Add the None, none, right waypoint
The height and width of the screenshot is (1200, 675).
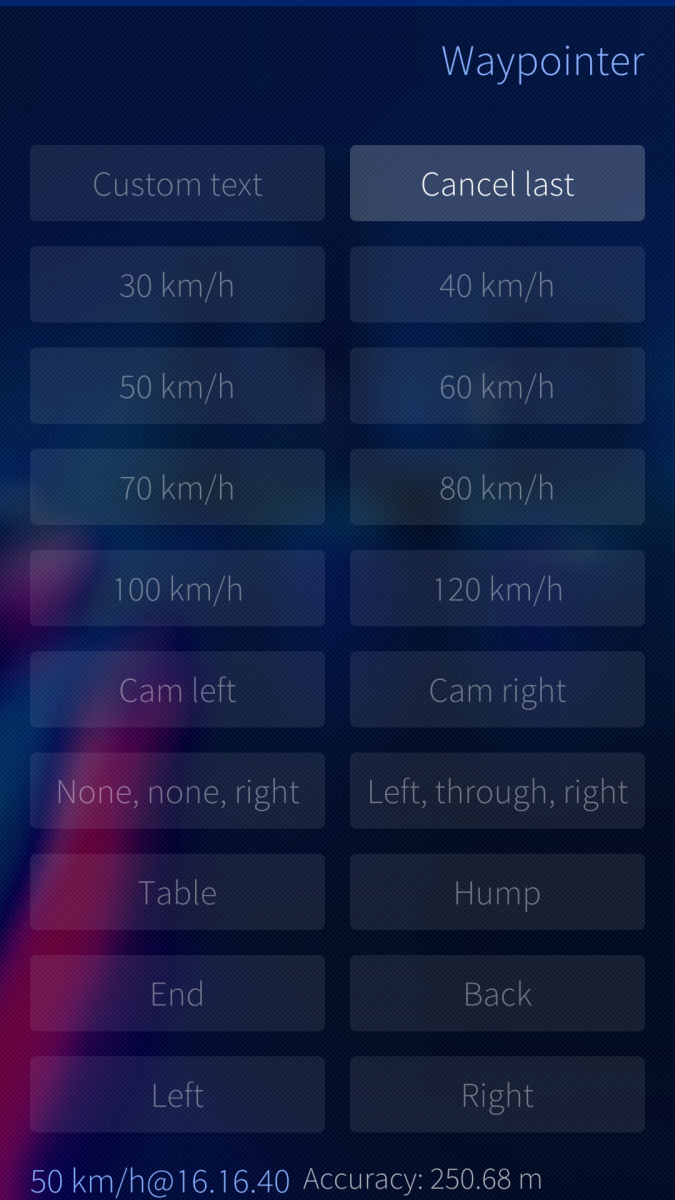[177, 791]
